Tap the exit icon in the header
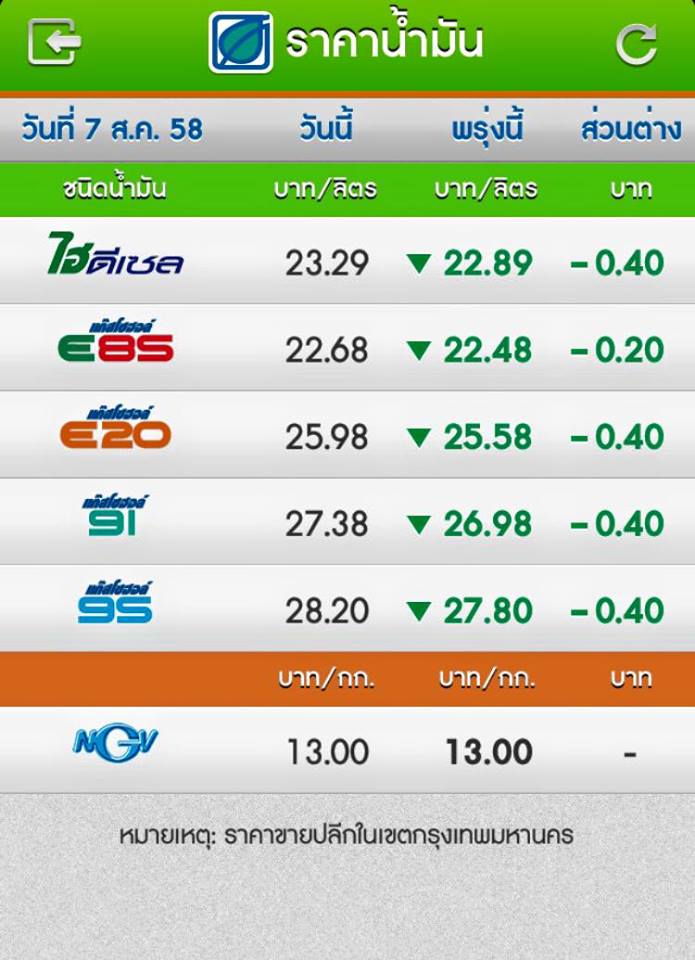The height and width of the screenshot is (960, 695). (54, 42)
